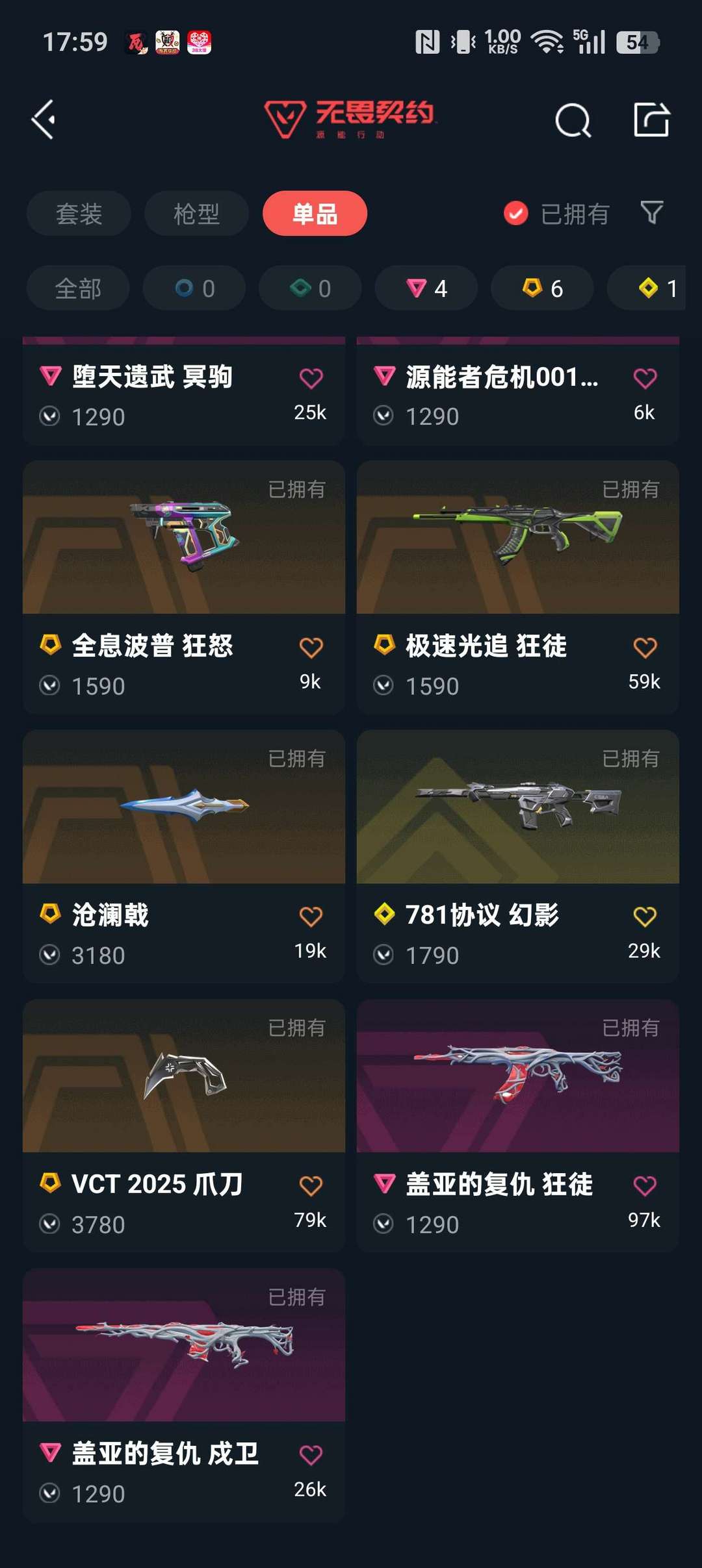The height and width of the screenshot is (1568, 702).
Task: Switch to the 枪型 tab
Action: tap(196, 213)
